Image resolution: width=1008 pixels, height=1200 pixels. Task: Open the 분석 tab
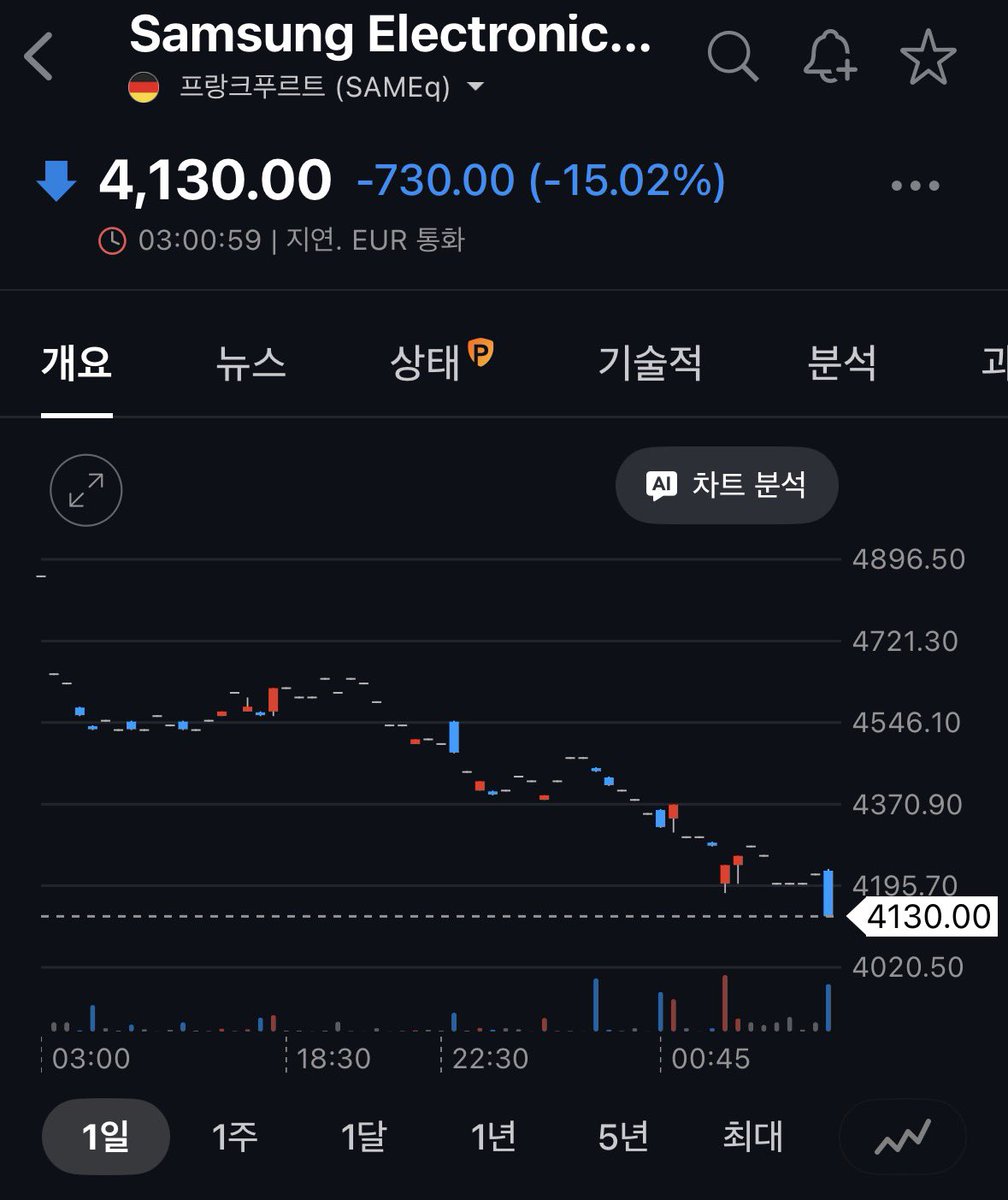point(842,362)
